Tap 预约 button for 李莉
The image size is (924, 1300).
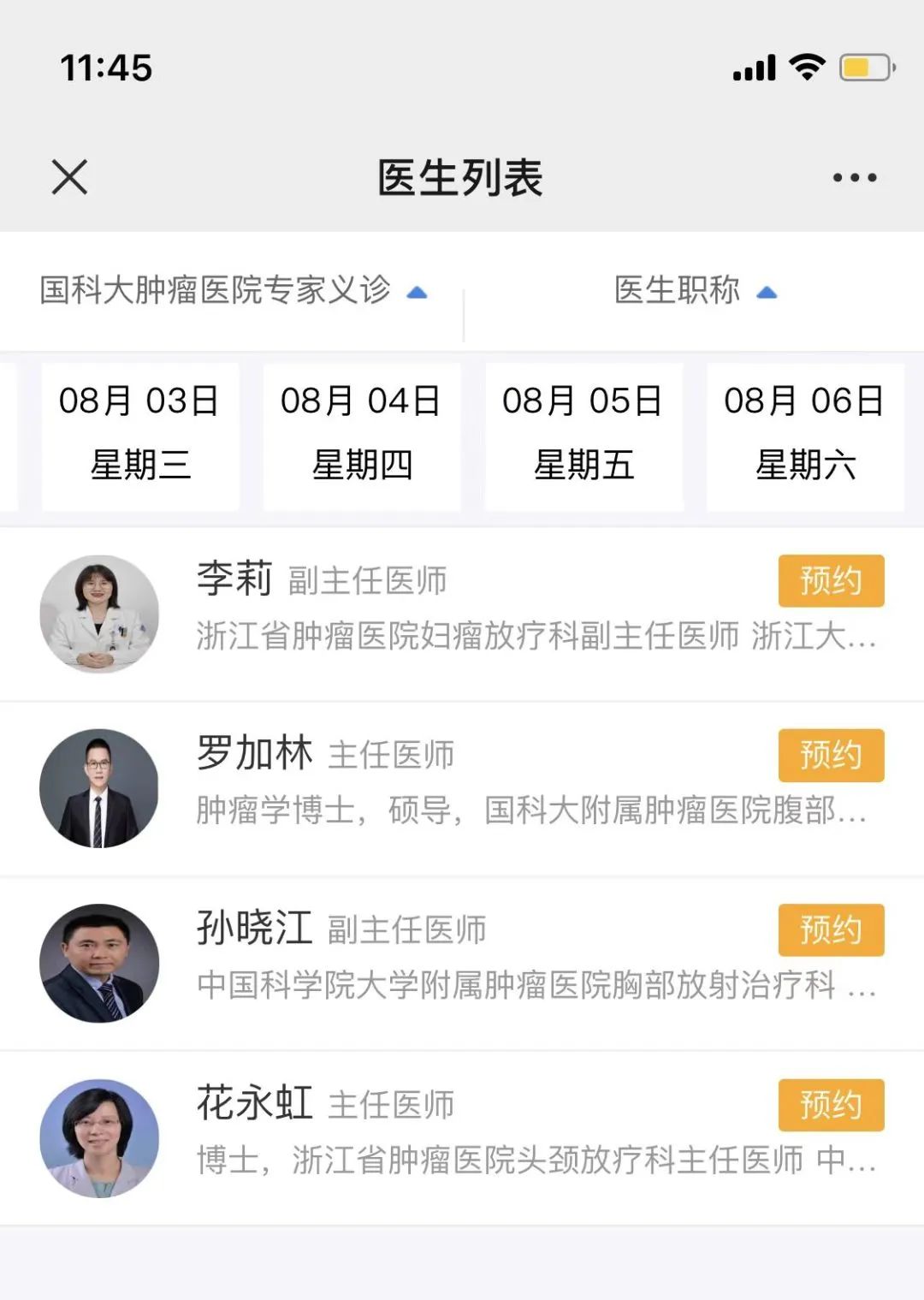click(x=830, y=581)
